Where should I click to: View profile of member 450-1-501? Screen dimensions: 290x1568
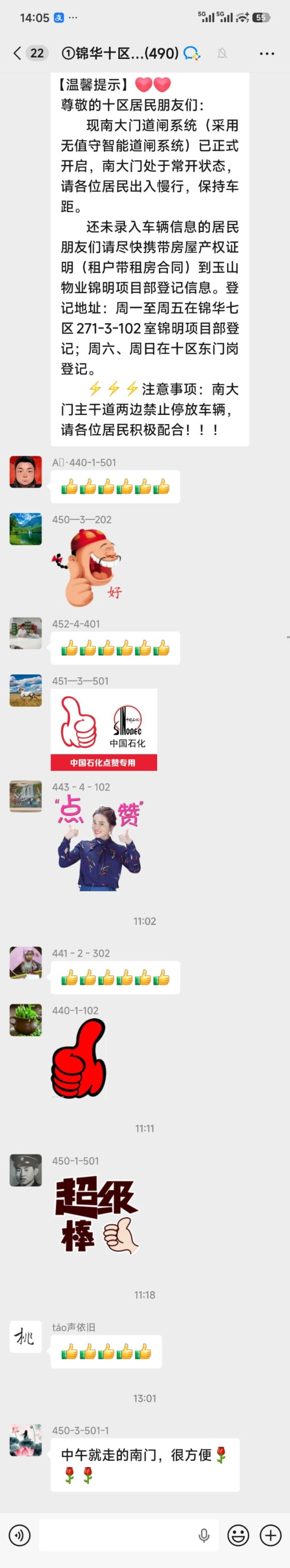(x=26, y=1170)
